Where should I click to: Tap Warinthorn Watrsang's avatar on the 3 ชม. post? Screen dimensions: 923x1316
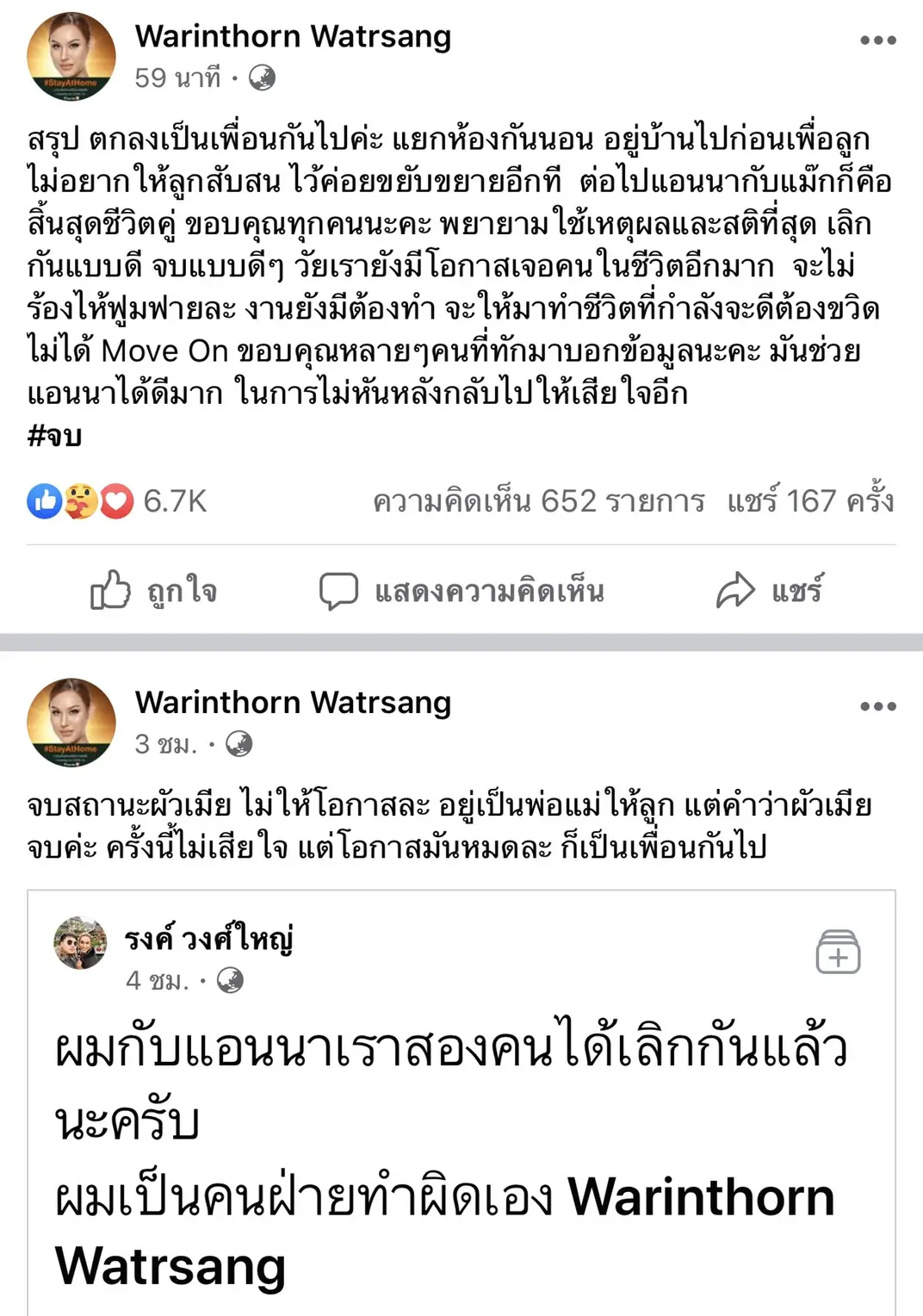point(71,722)
